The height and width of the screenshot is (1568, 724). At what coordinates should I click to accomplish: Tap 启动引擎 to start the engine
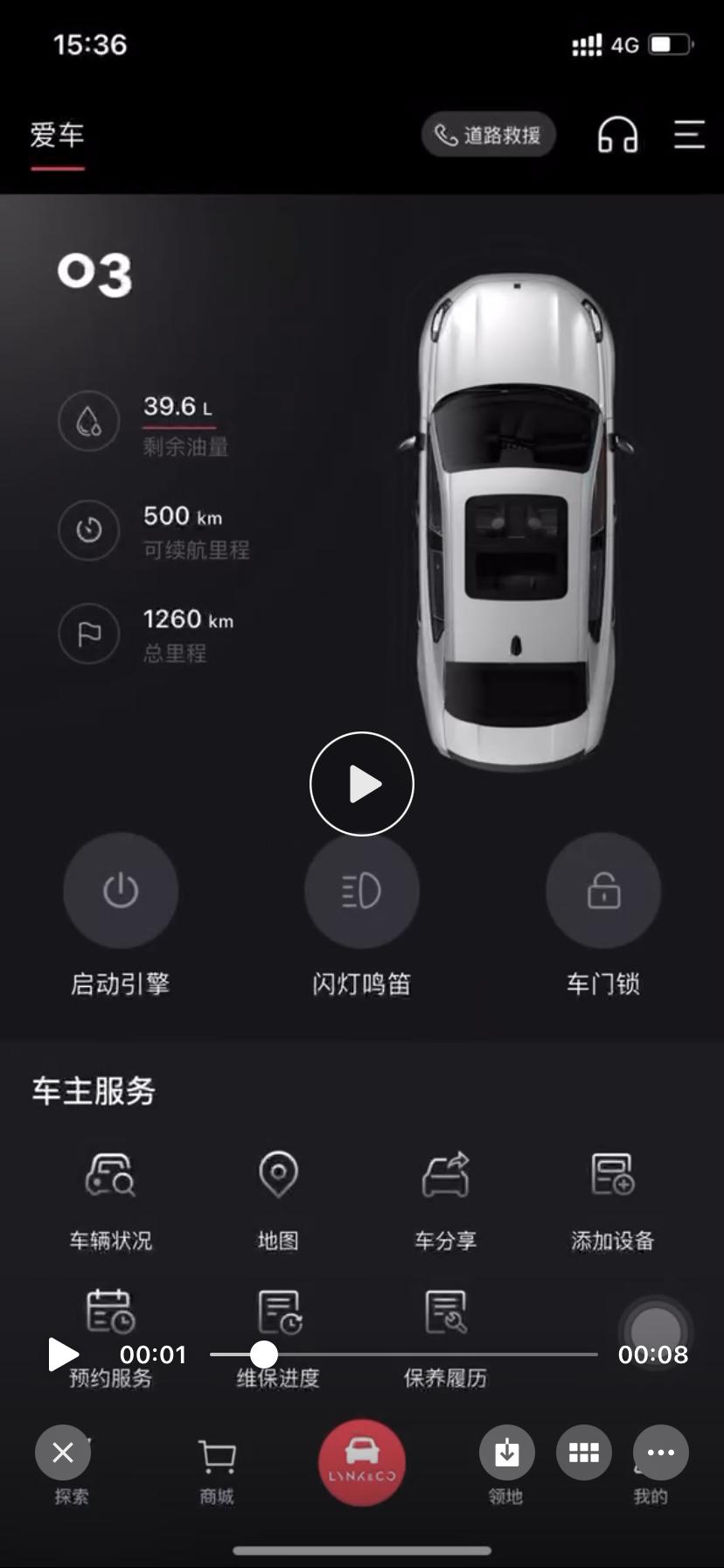tap(121, 891)
